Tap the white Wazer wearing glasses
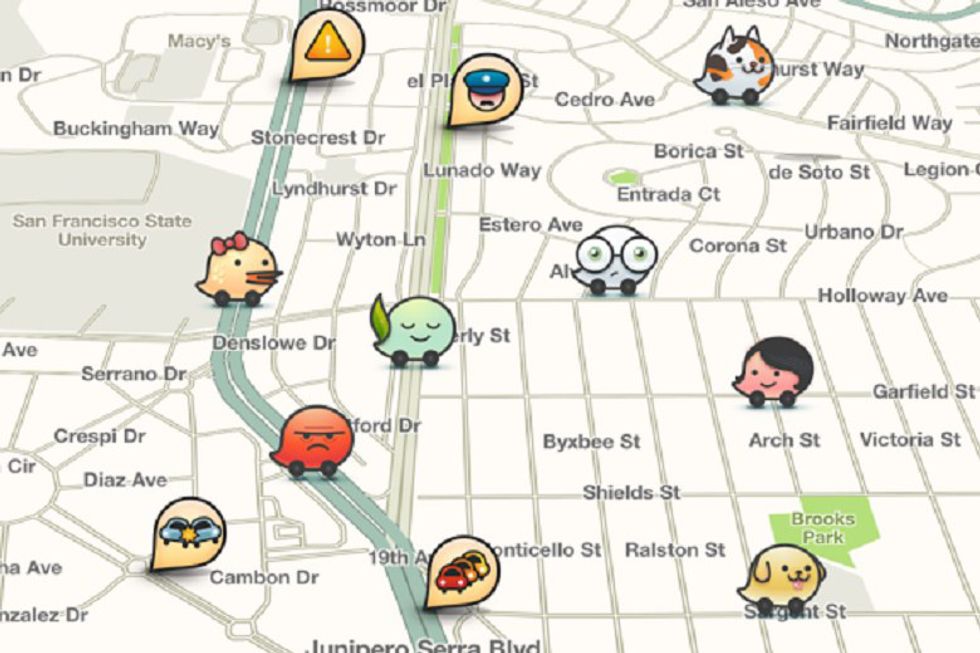Screen dimensions: 980x653 (x=614, y=260)
